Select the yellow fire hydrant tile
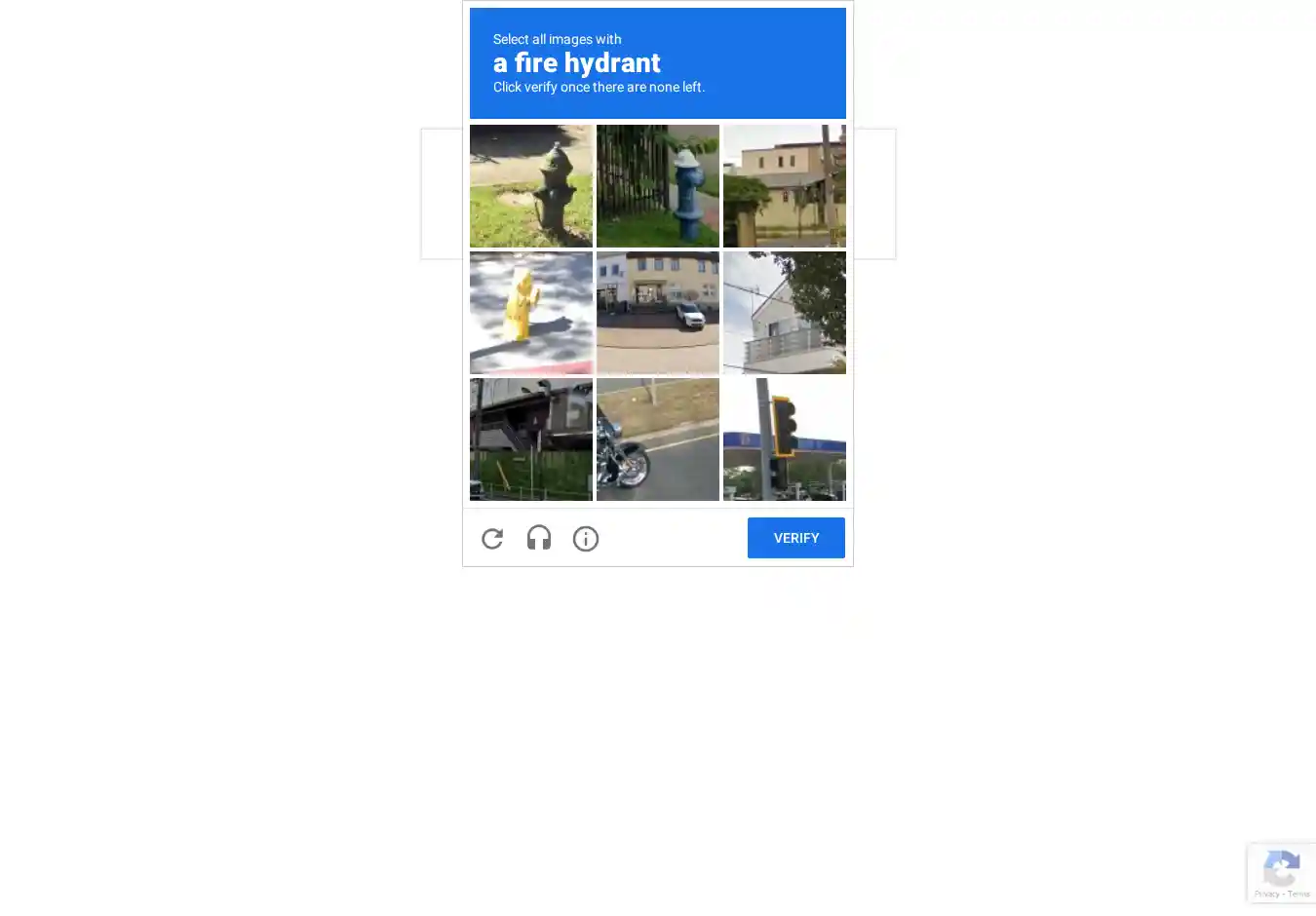The height and width of the screenshot is (916, 1316). coord(531,313)
